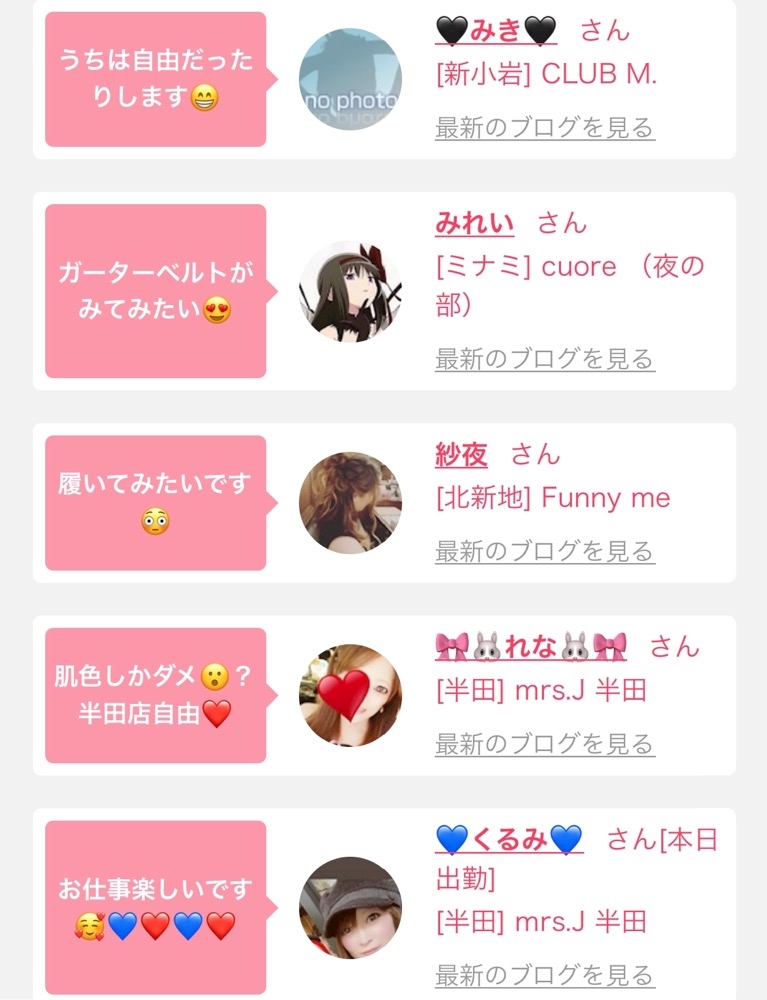Tap みき's no photo avatar
The width and height of the screenshot is (767, 1000).
coord(350,79)
